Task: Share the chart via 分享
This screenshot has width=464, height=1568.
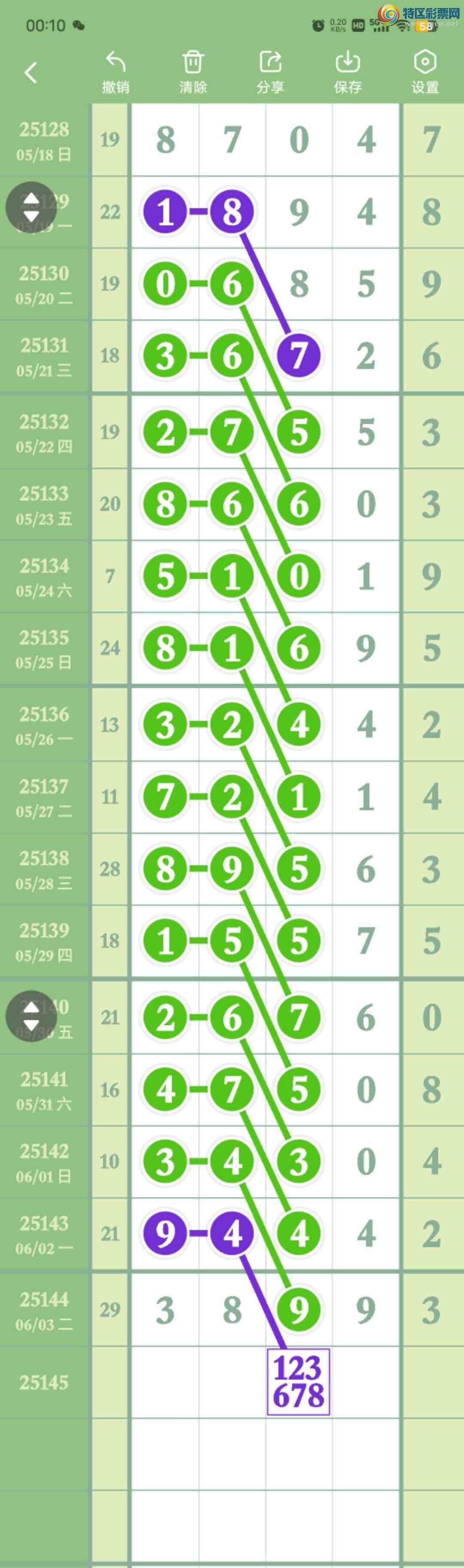Action: 270,72
